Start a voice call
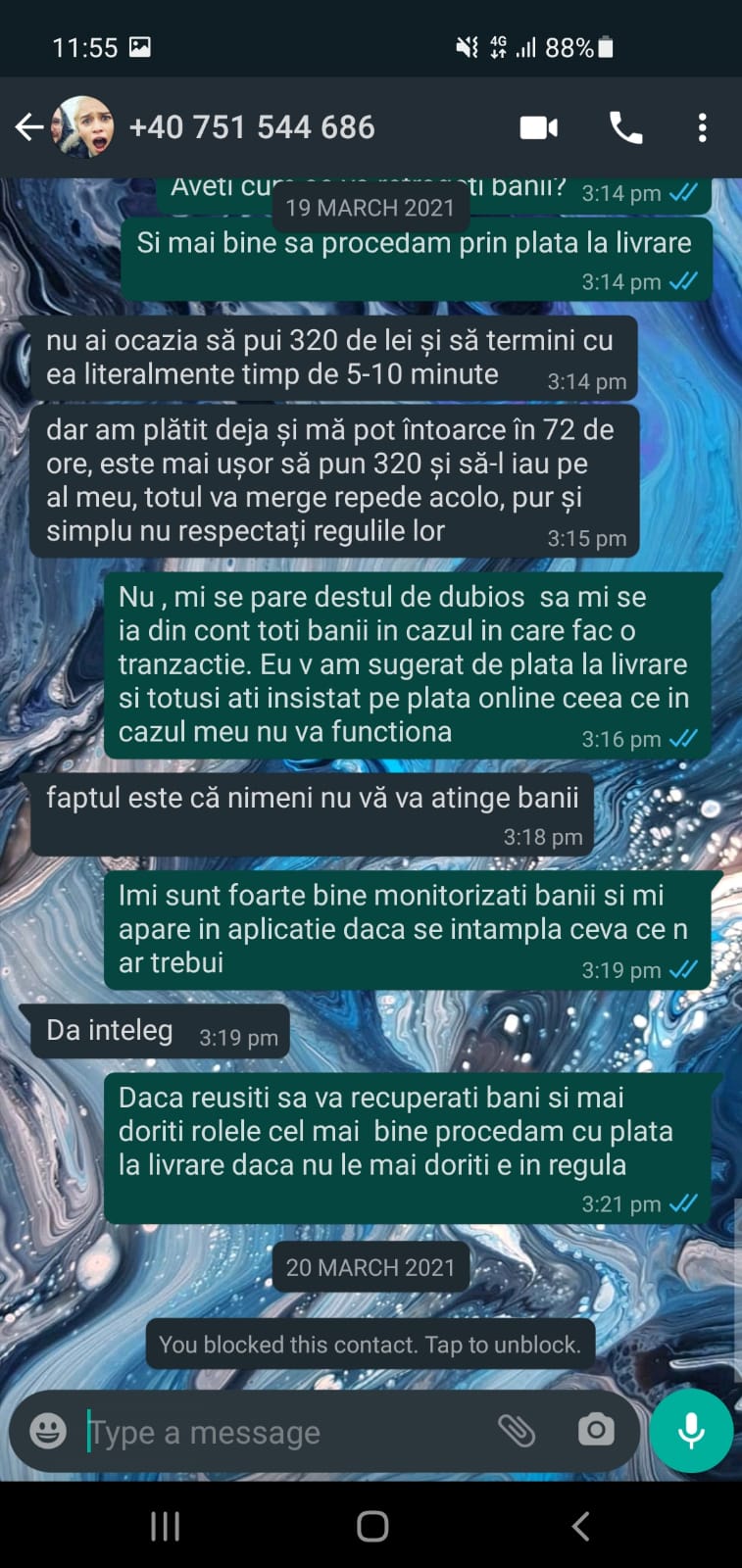Image resolution: width=742 pixels, height=1568 pixels. 625,127
